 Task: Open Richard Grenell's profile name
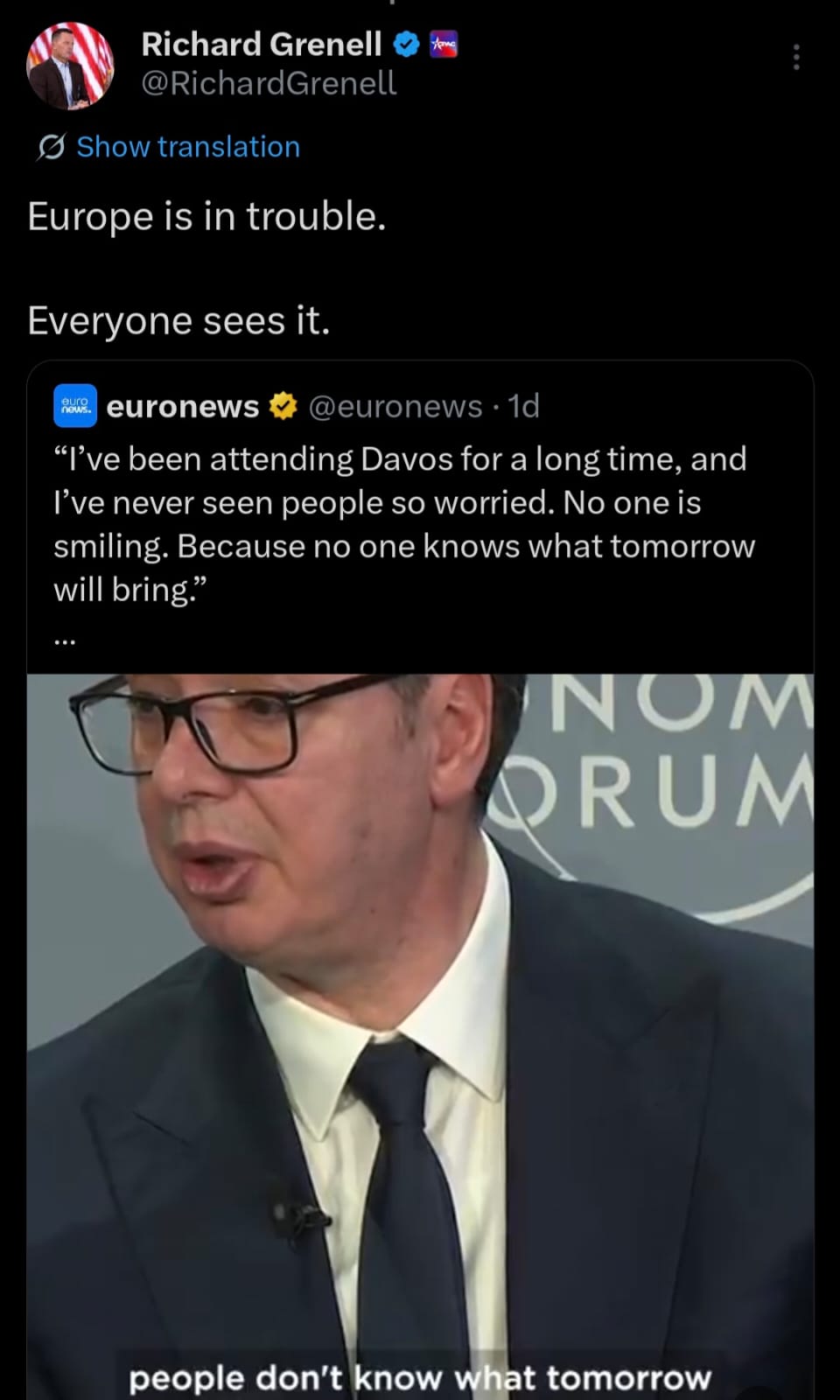(x=261, y=44)
